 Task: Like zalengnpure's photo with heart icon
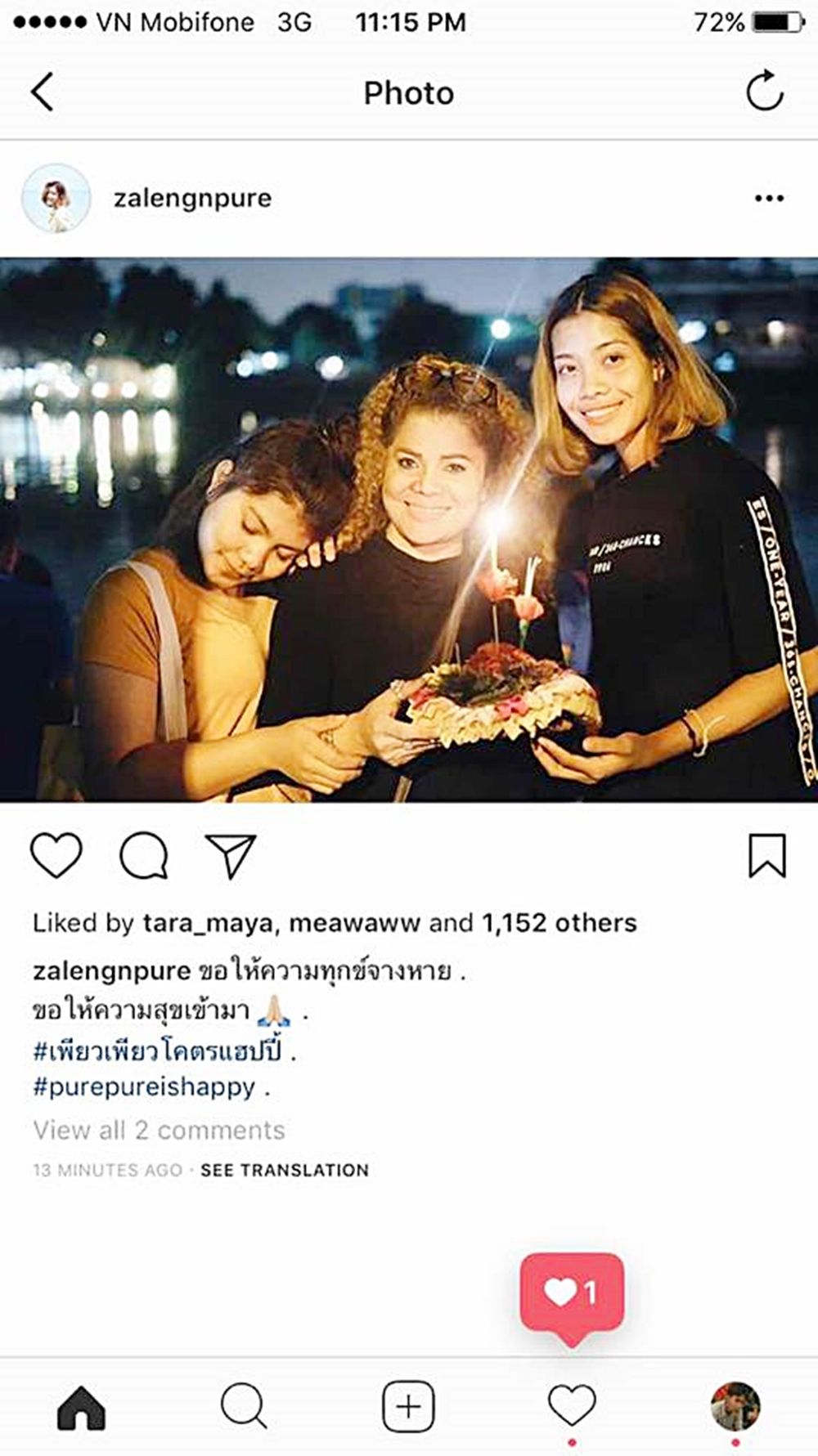coord(56,855)
